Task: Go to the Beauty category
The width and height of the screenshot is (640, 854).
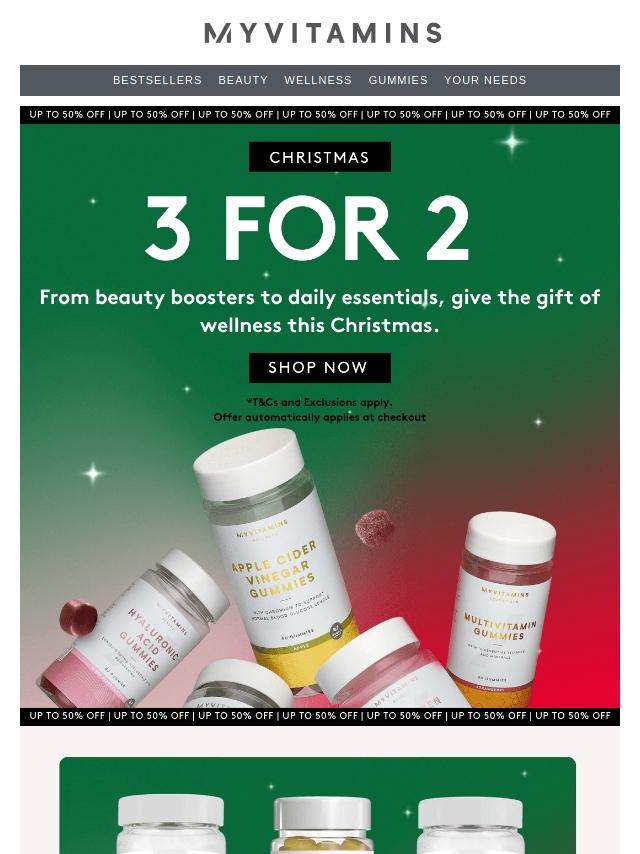Action: 243,80
